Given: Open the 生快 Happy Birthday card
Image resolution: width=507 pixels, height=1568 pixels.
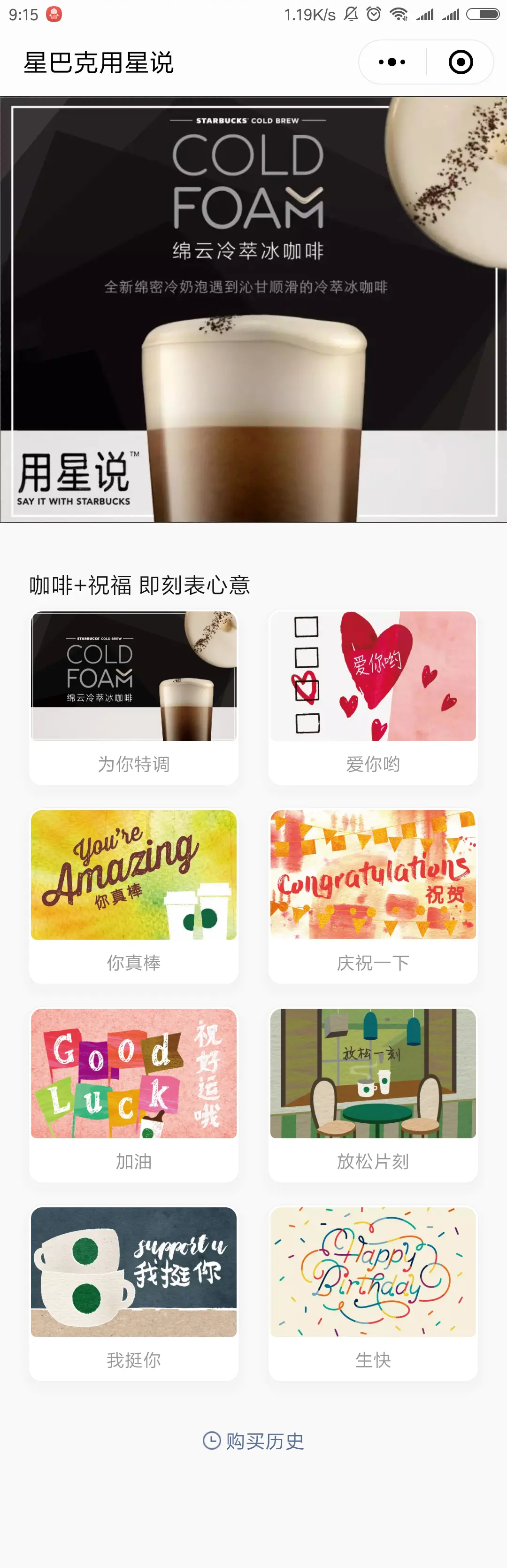Looking at the screenshot, I should 373,1293.
